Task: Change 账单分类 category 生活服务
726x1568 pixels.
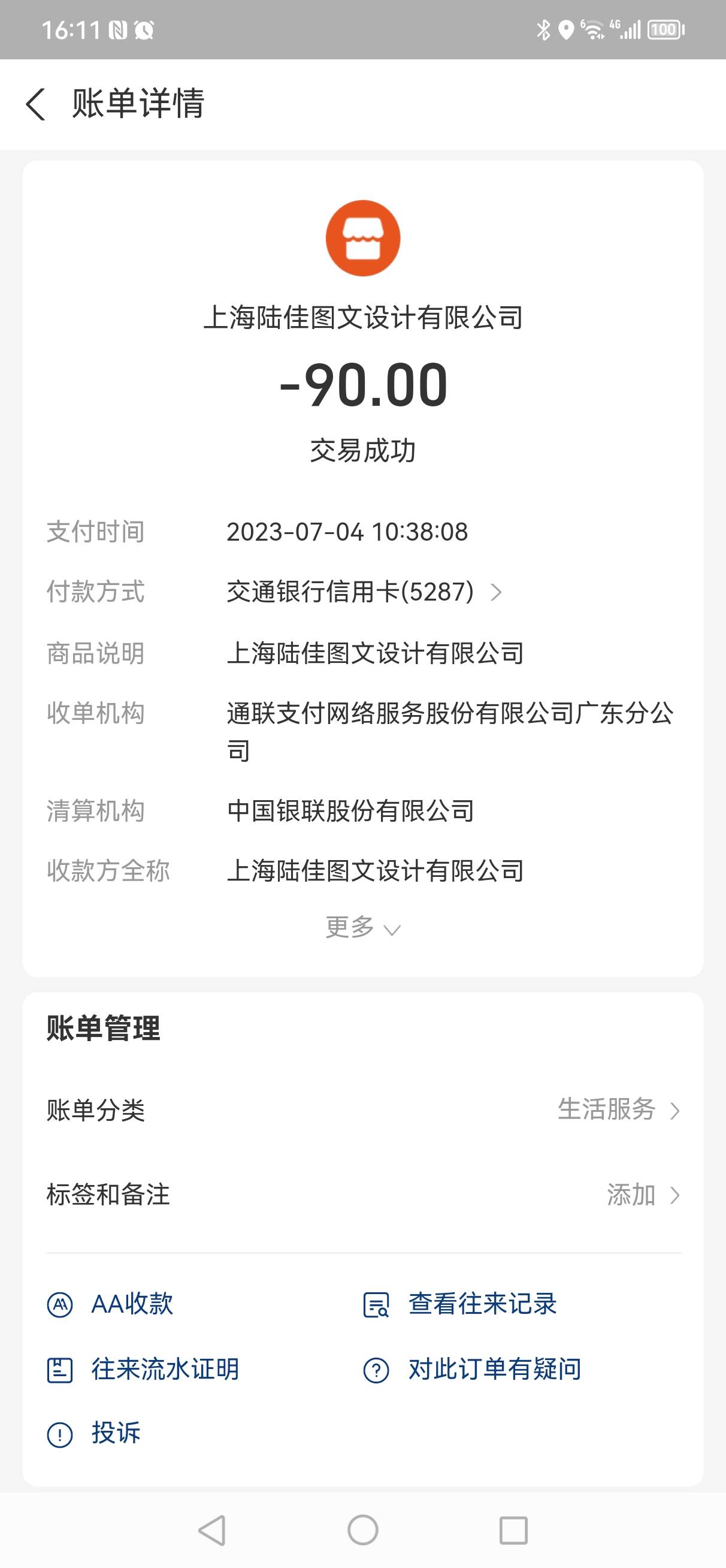Action: [x=364, y=1110]
